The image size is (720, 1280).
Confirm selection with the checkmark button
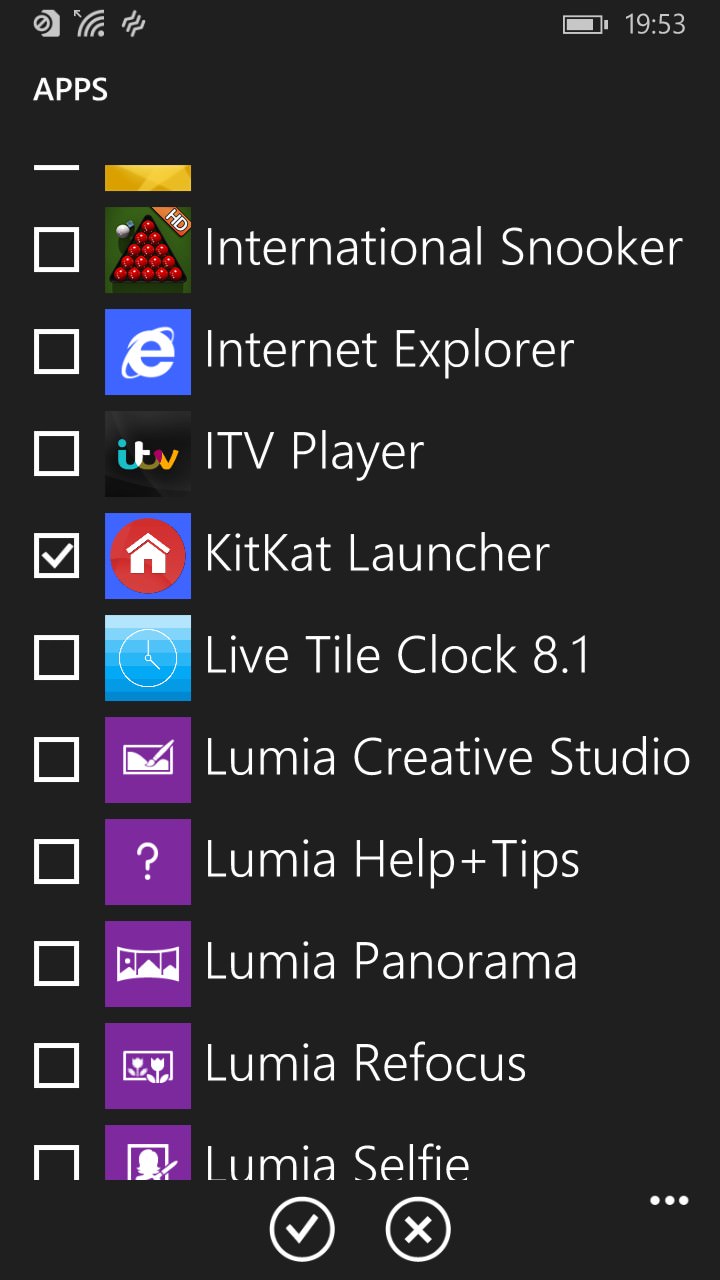(302, 1229)
